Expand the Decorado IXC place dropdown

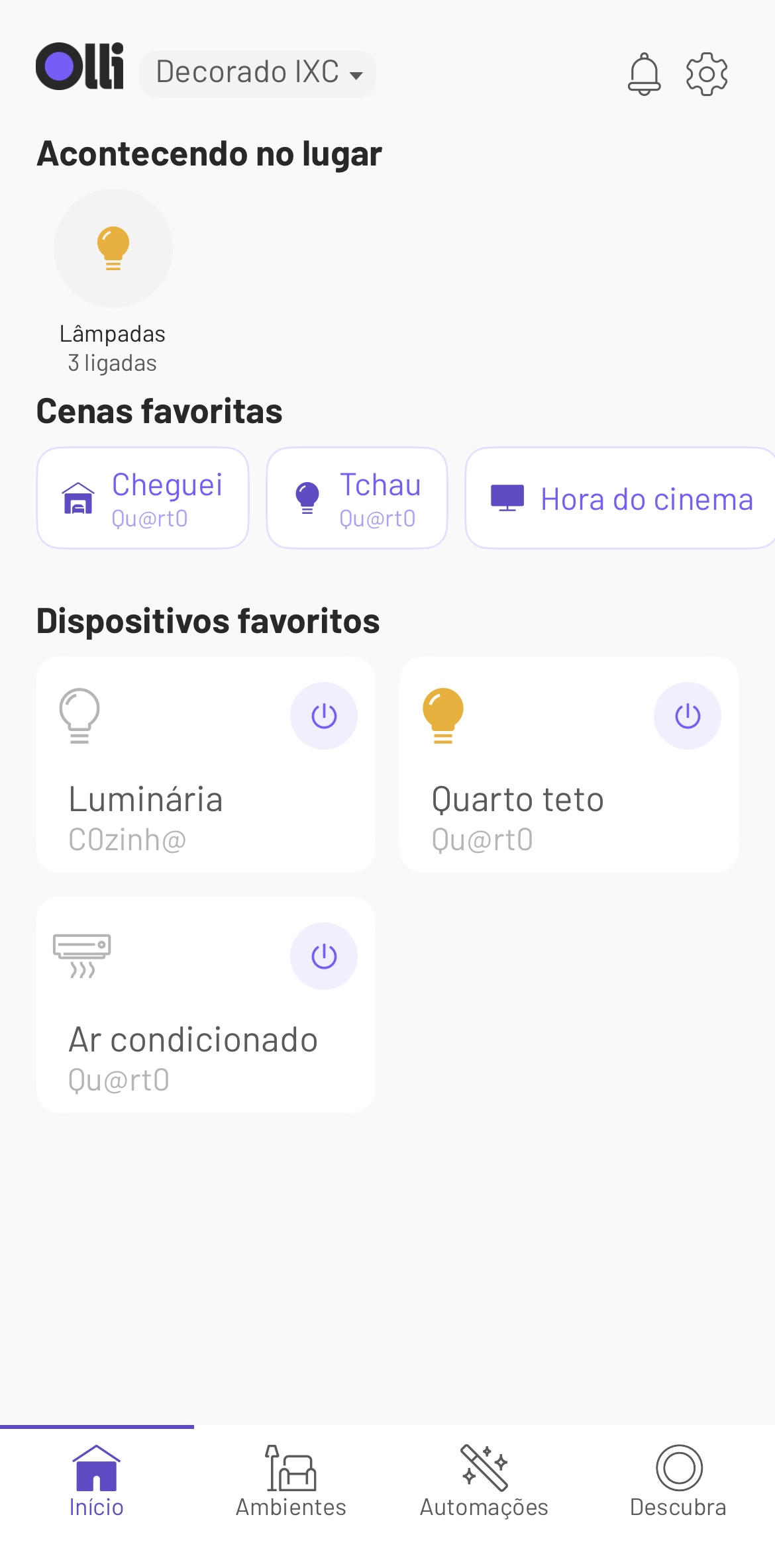(x=258, y=73)
